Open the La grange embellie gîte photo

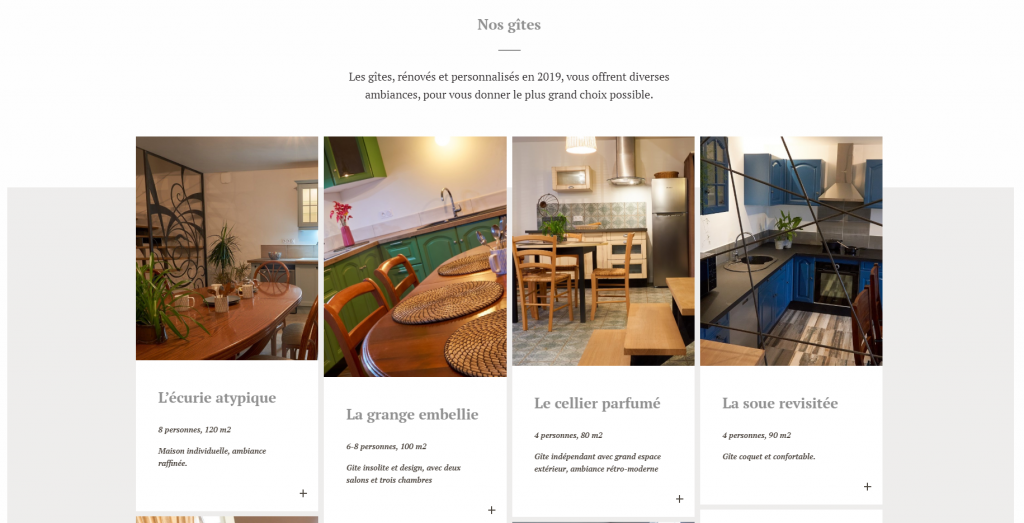415,256
